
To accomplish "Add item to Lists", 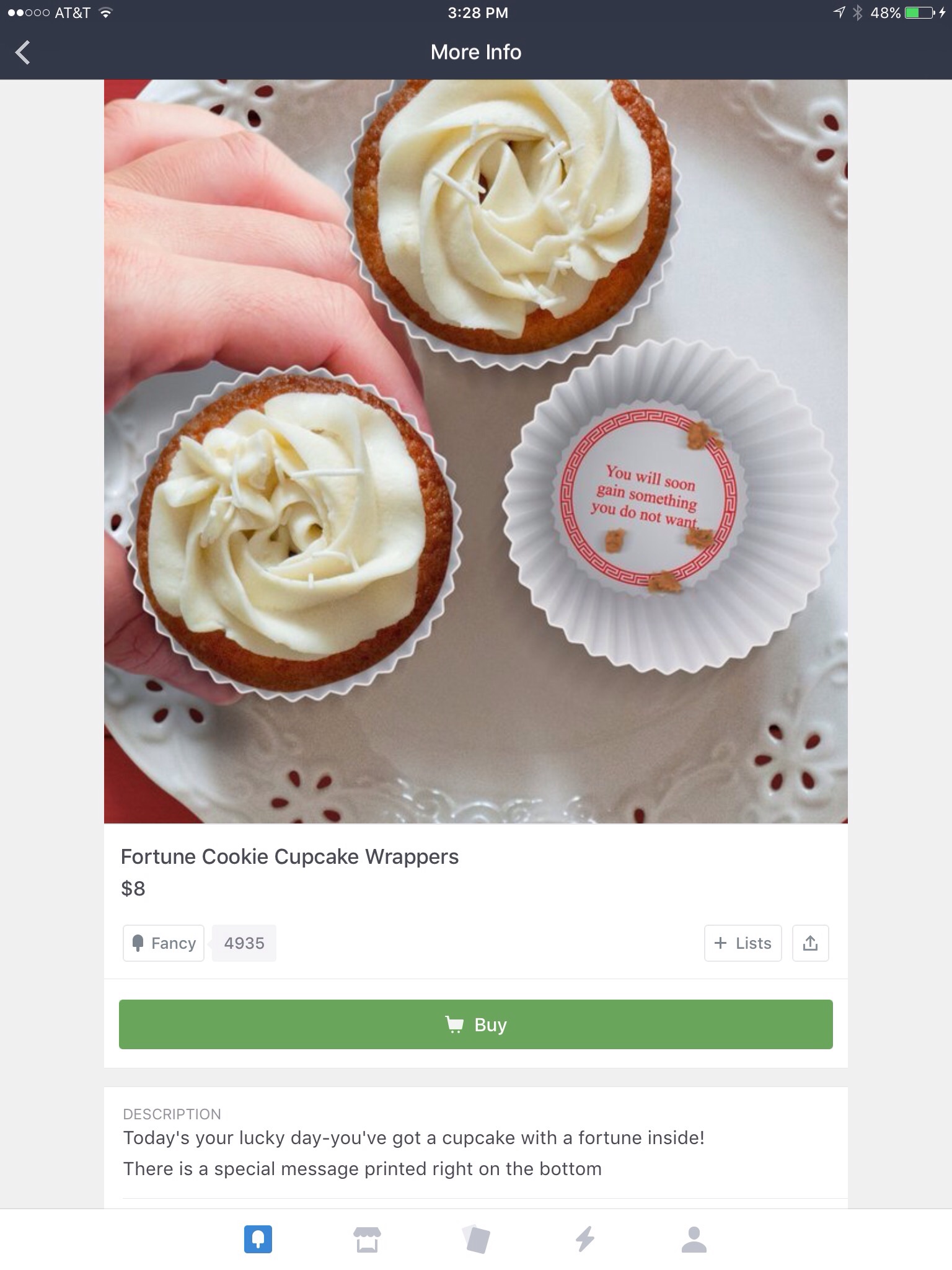I will 743,943.
